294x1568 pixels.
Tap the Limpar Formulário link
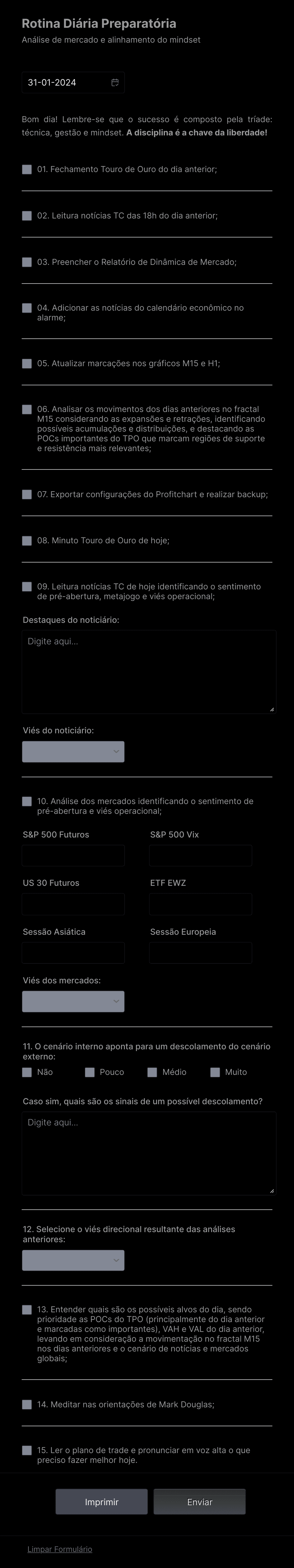(x=60, y=1548)
